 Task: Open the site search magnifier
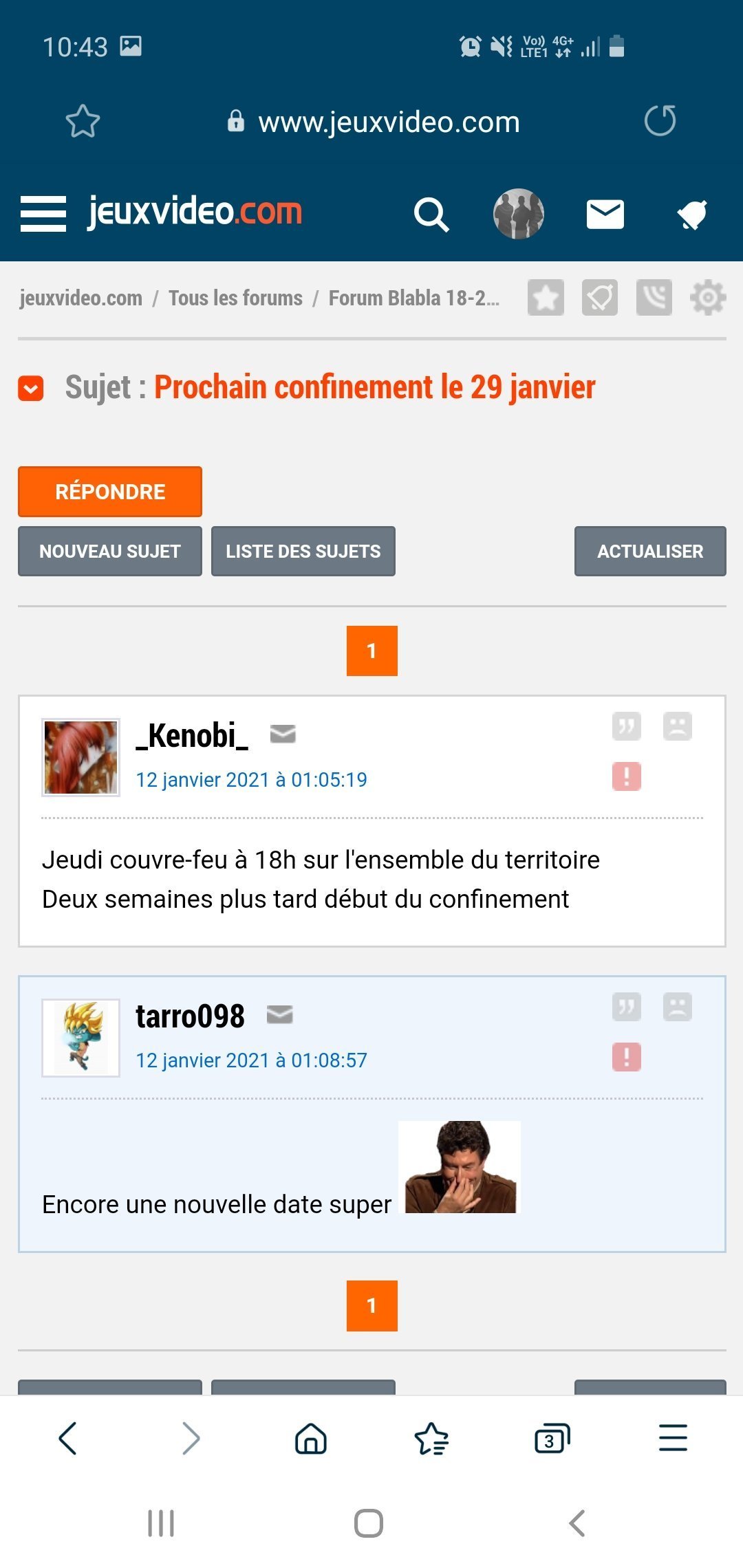click(431, 215)
